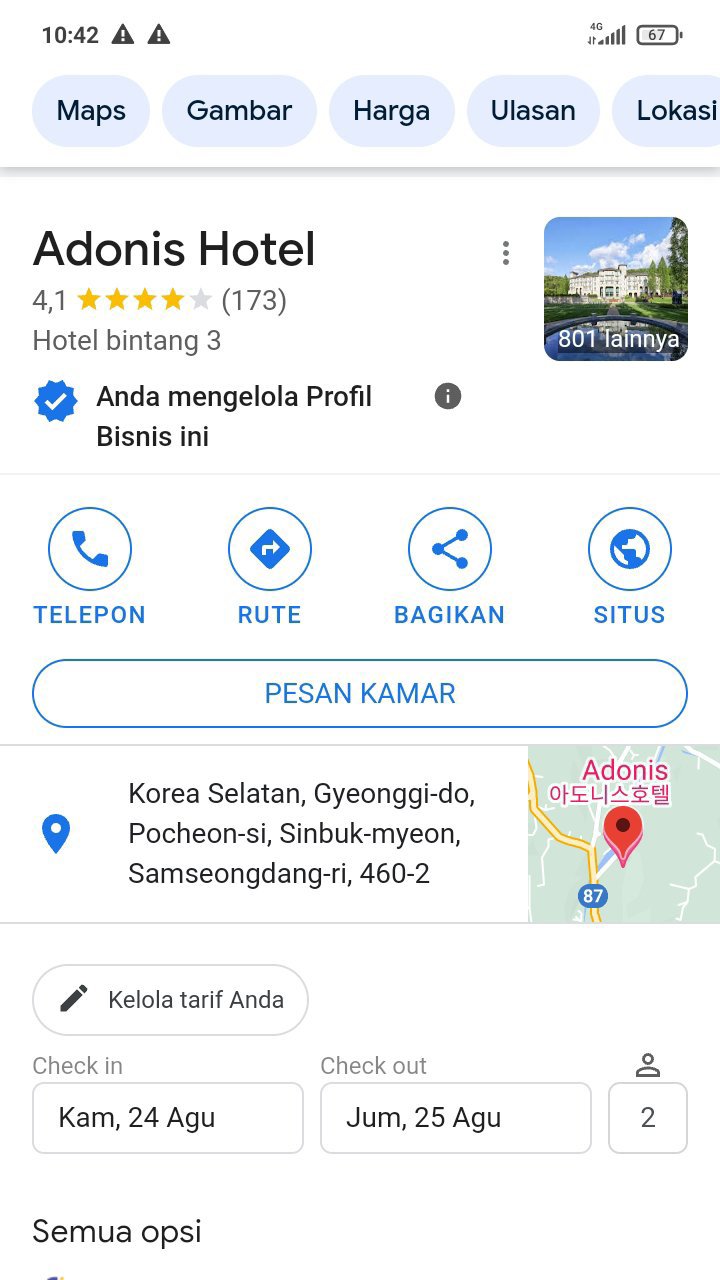Change the check-in date Kam, 24 Agu
The height and width of the screenshot is (1280, 720).
point(168,1117)
